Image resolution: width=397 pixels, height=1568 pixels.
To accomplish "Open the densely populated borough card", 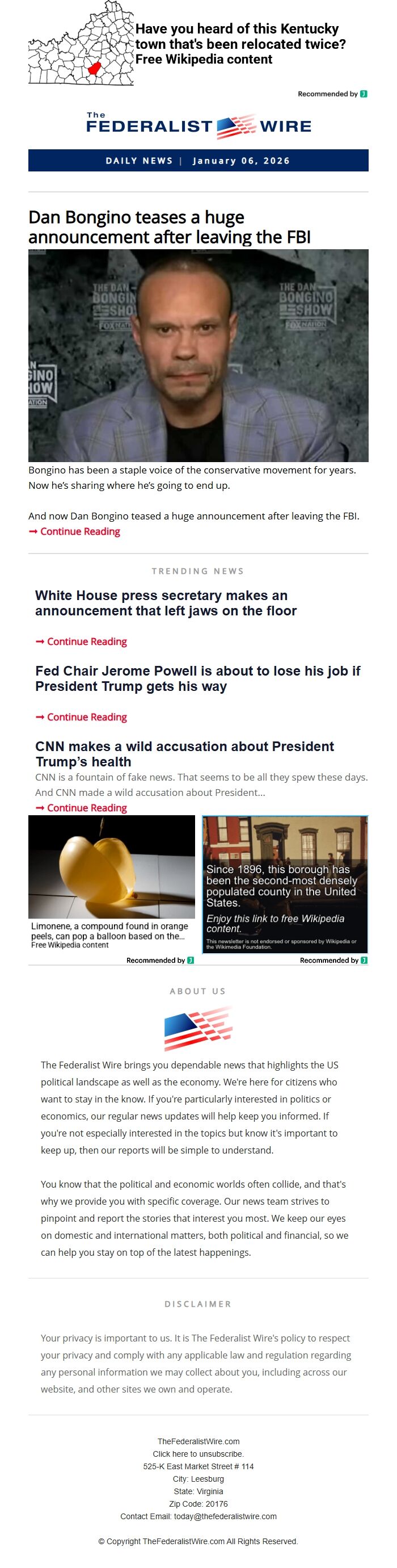I will (x=285, y=884).
